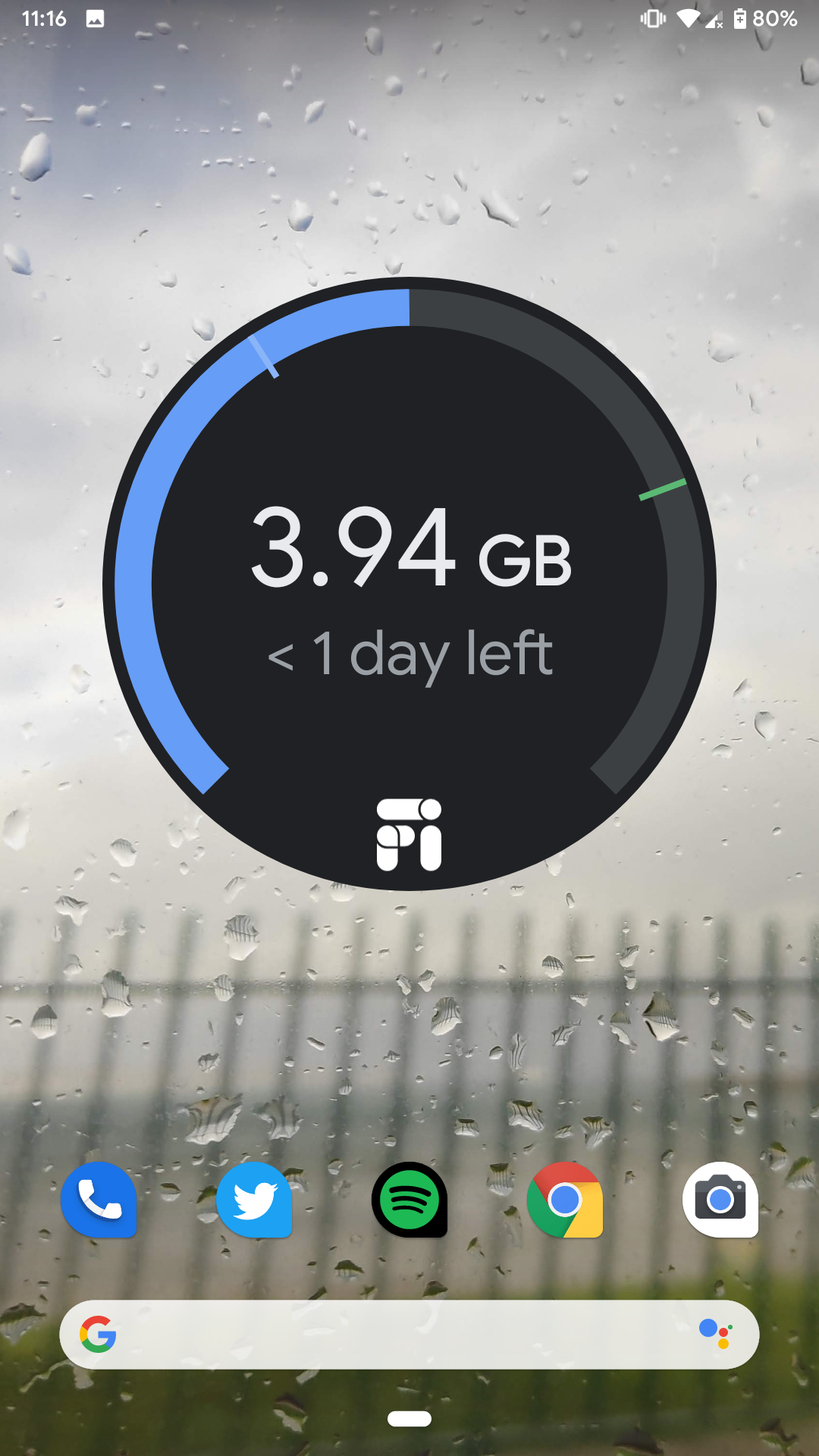The image size is (819, 1456).
Task: Tap the Google G logo in search bar
Action: tap(98, 1335)
